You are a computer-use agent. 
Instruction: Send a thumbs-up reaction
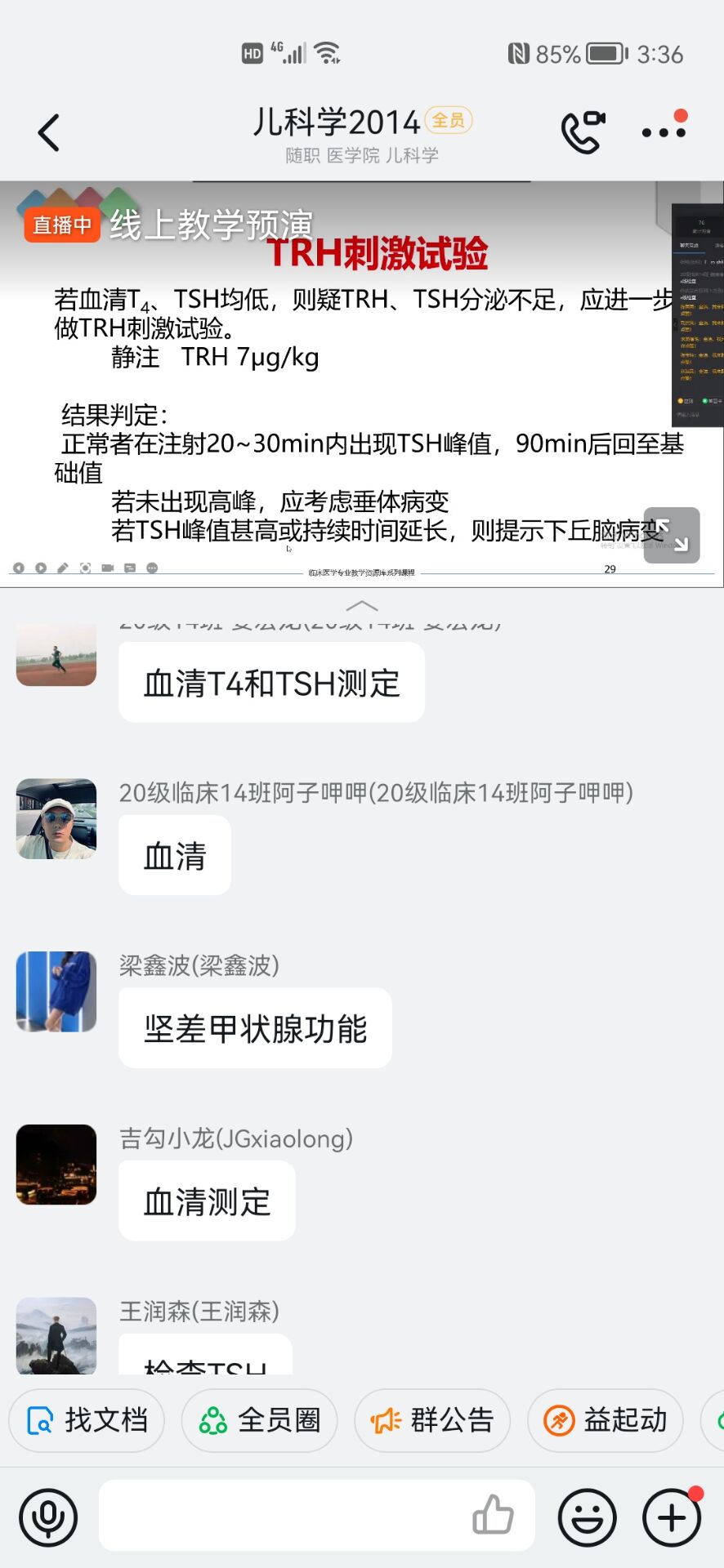click(493, 1516)
